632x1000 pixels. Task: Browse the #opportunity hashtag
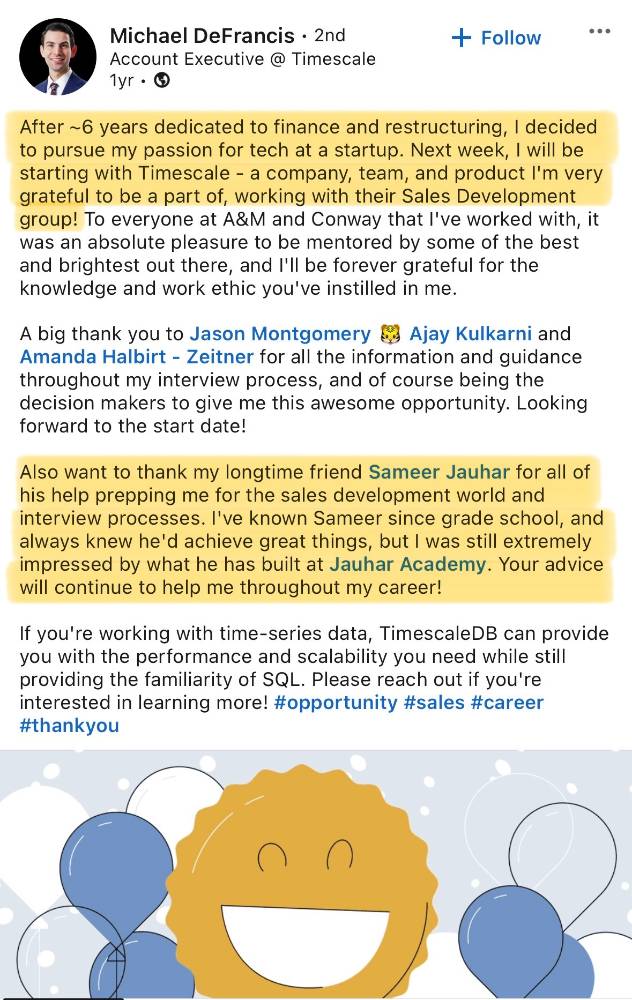[334, 702]
